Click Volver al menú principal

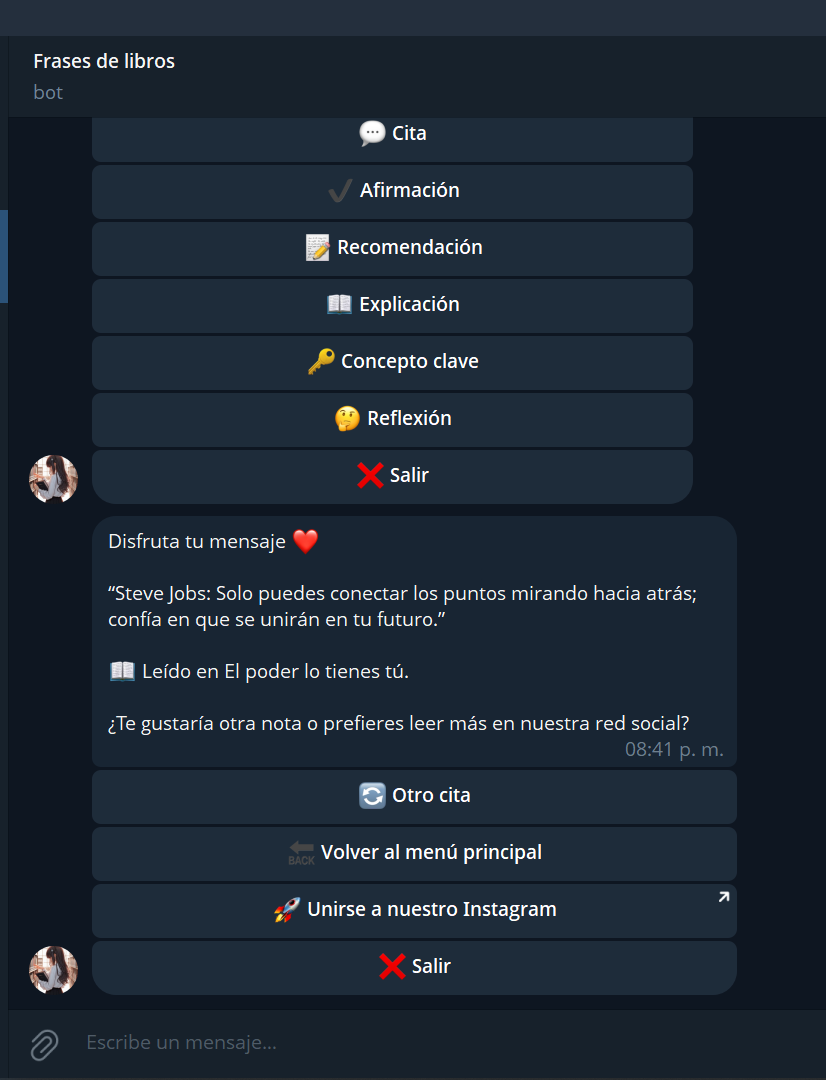tap(414, 852)
